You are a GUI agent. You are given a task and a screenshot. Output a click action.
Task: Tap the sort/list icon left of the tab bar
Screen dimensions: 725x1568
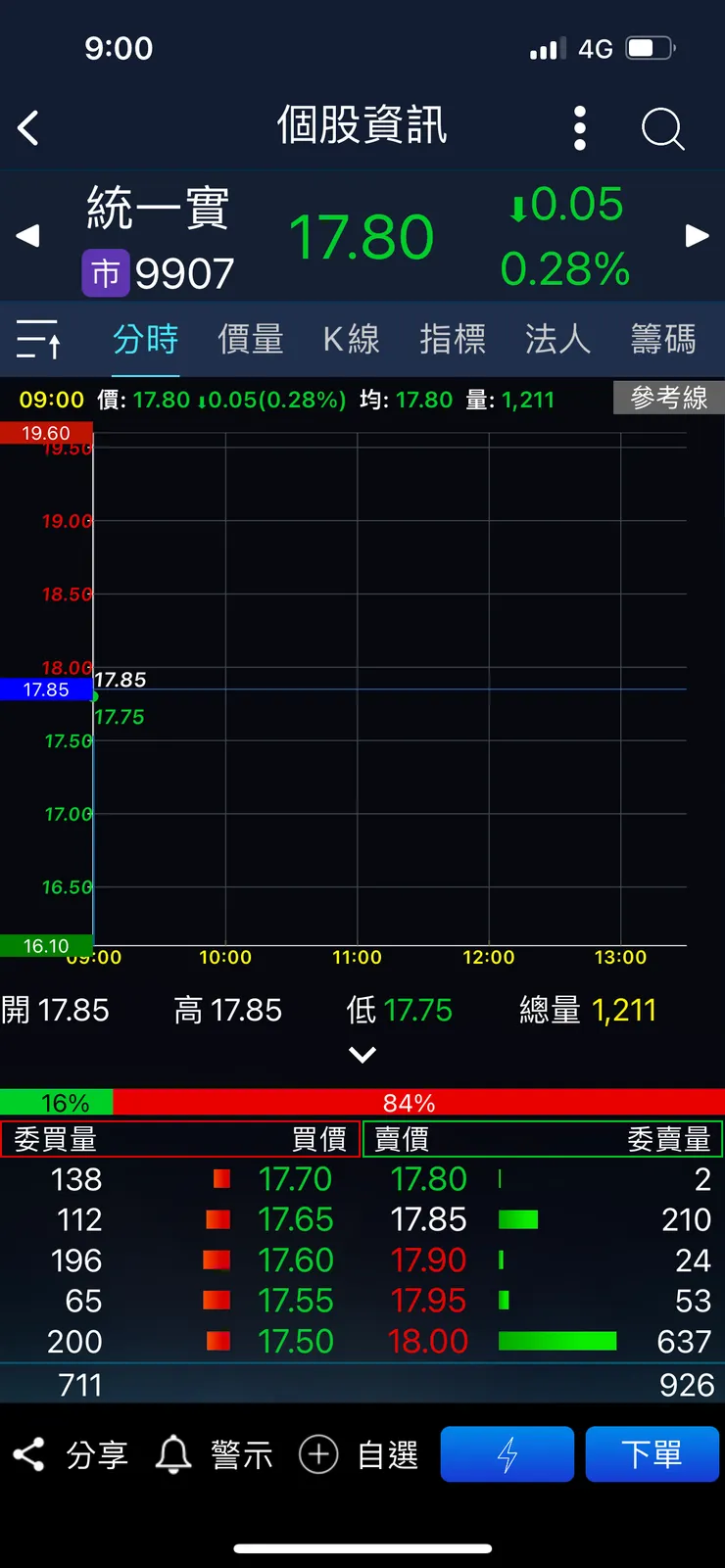point(39,338)
